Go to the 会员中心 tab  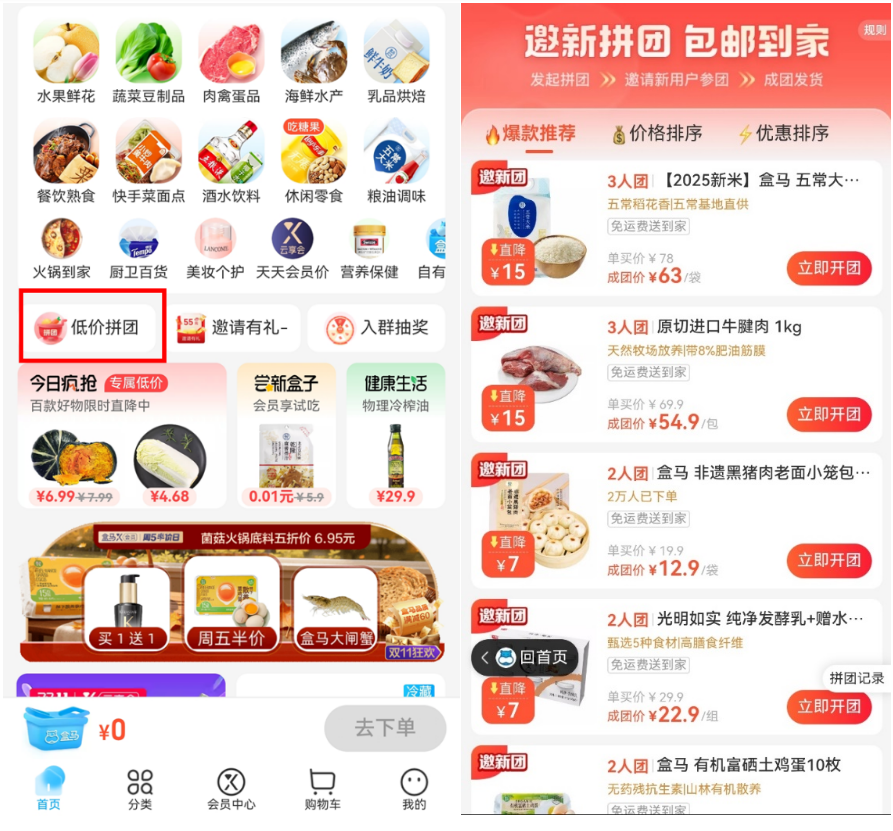231,788
